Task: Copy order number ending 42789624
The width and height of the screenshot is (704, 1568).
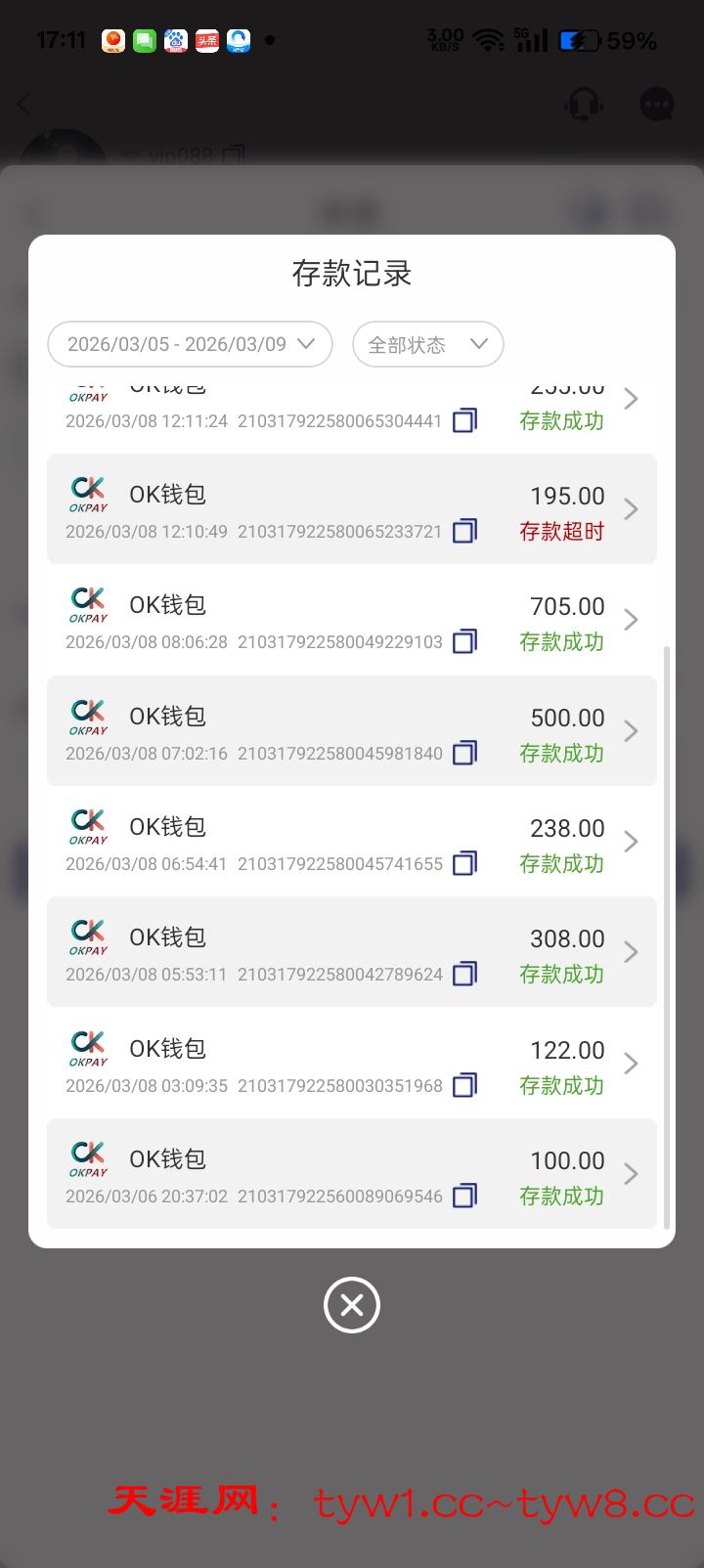Action: point(465,974)
